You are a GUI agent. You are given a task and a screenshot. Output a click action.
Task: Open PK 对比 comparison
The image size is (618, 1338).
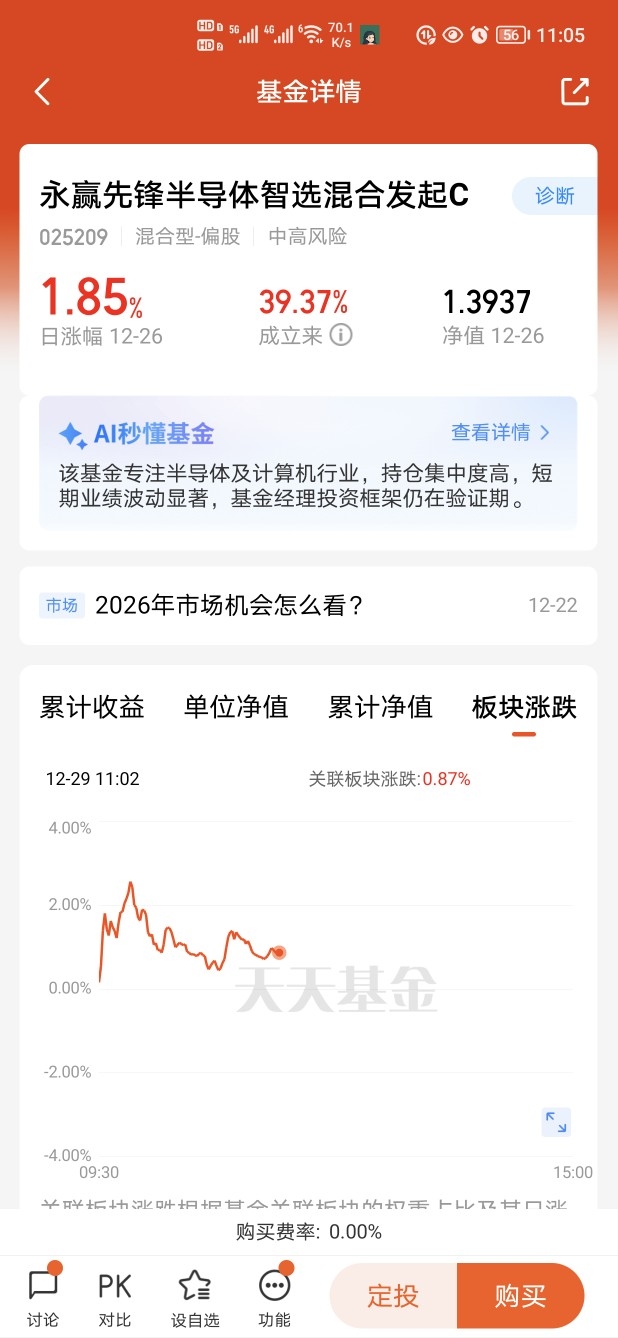tap(115, 1296)
